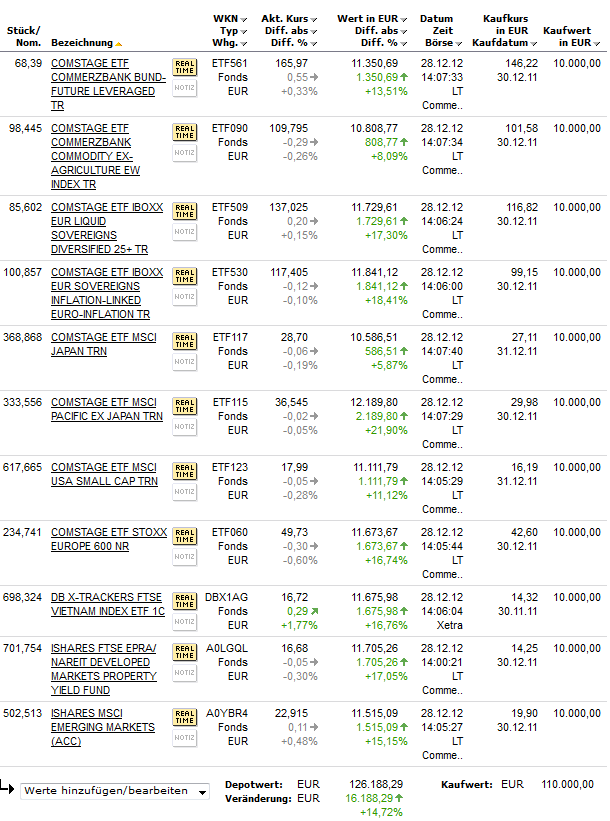
Task: Expand the Werte hinzufügen/bearbeiten dropdown
Action: [x=115, y=791]
